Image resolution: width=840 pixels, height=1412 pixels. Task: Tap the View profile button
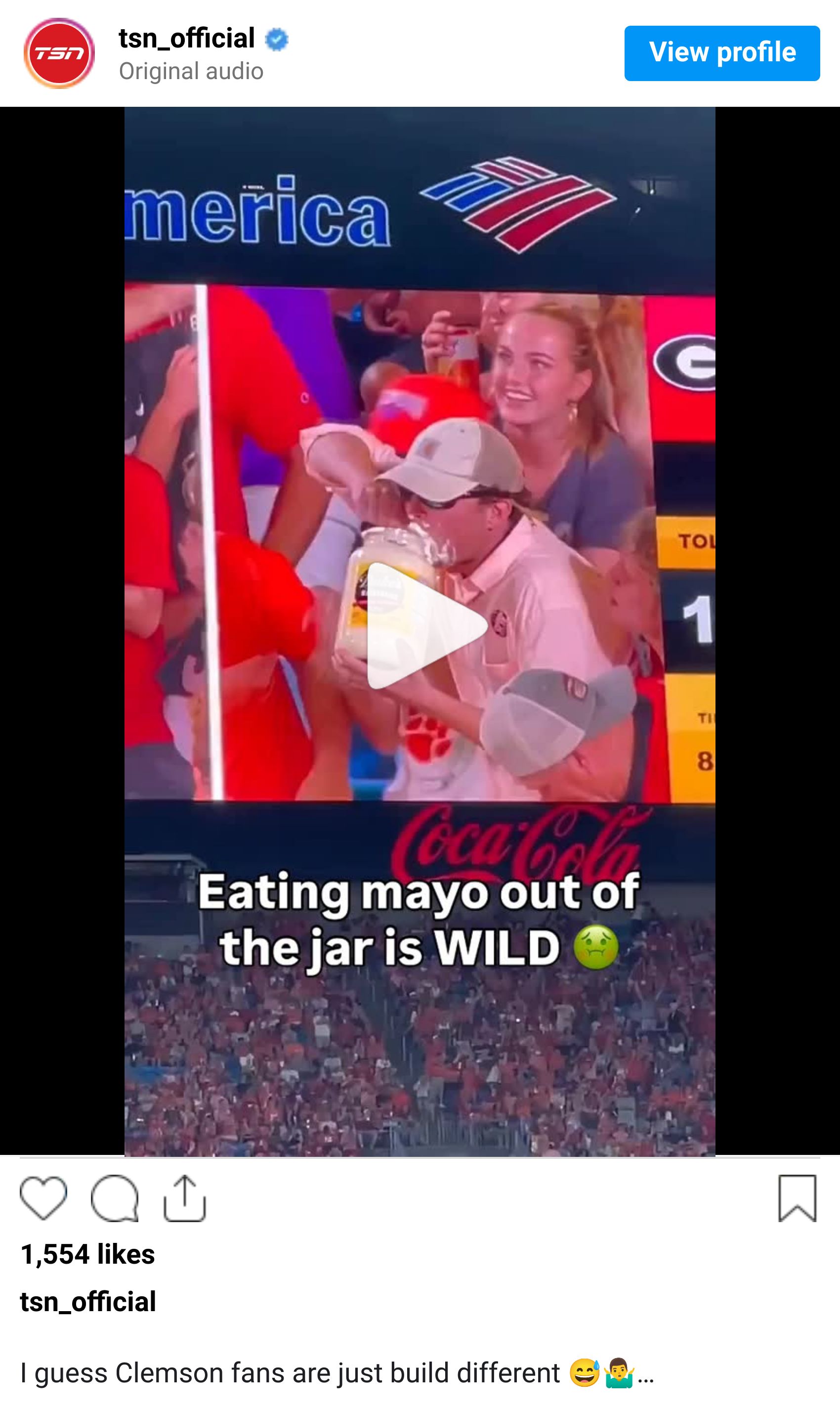pyautogui.click(x=722, y=53)
